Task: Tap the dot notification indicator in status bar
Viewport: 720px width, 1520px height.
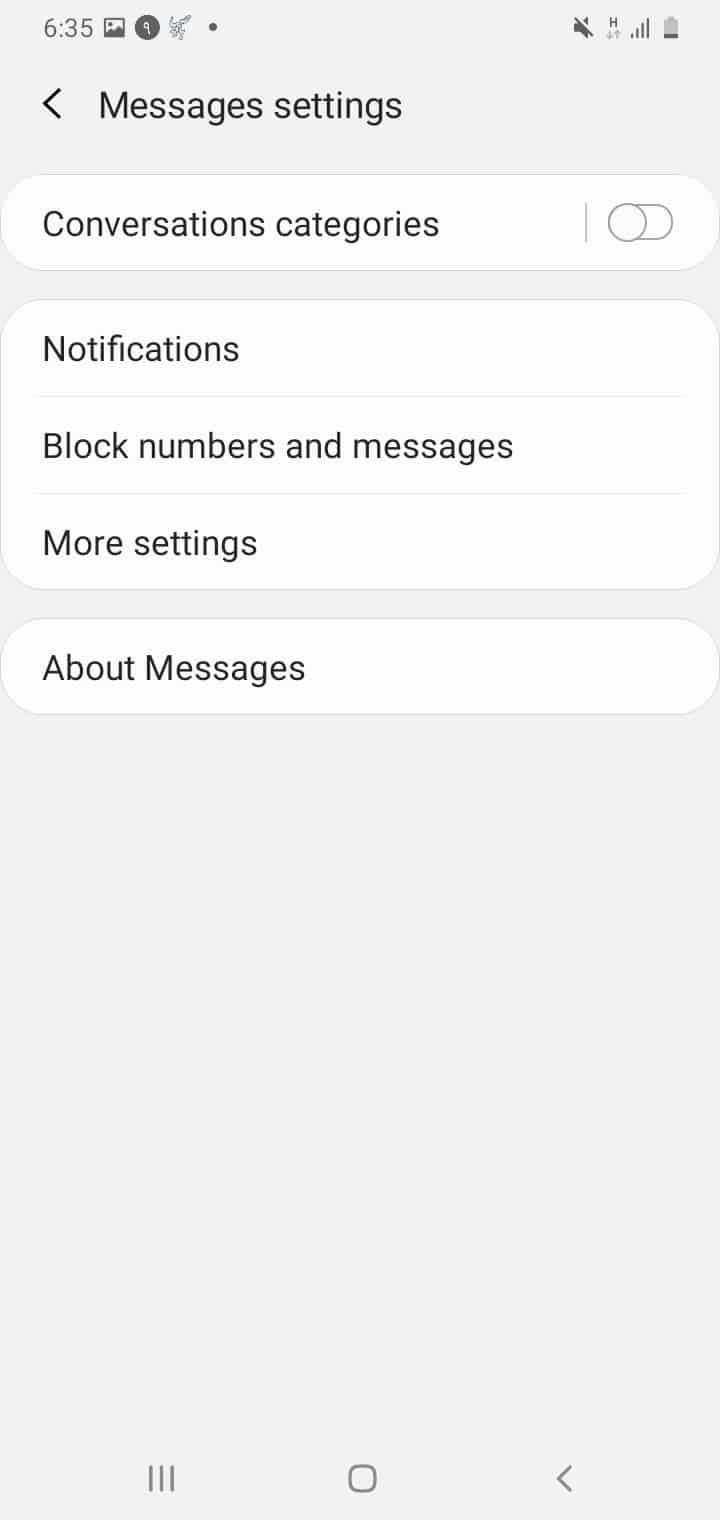Action: pos(212,28)
